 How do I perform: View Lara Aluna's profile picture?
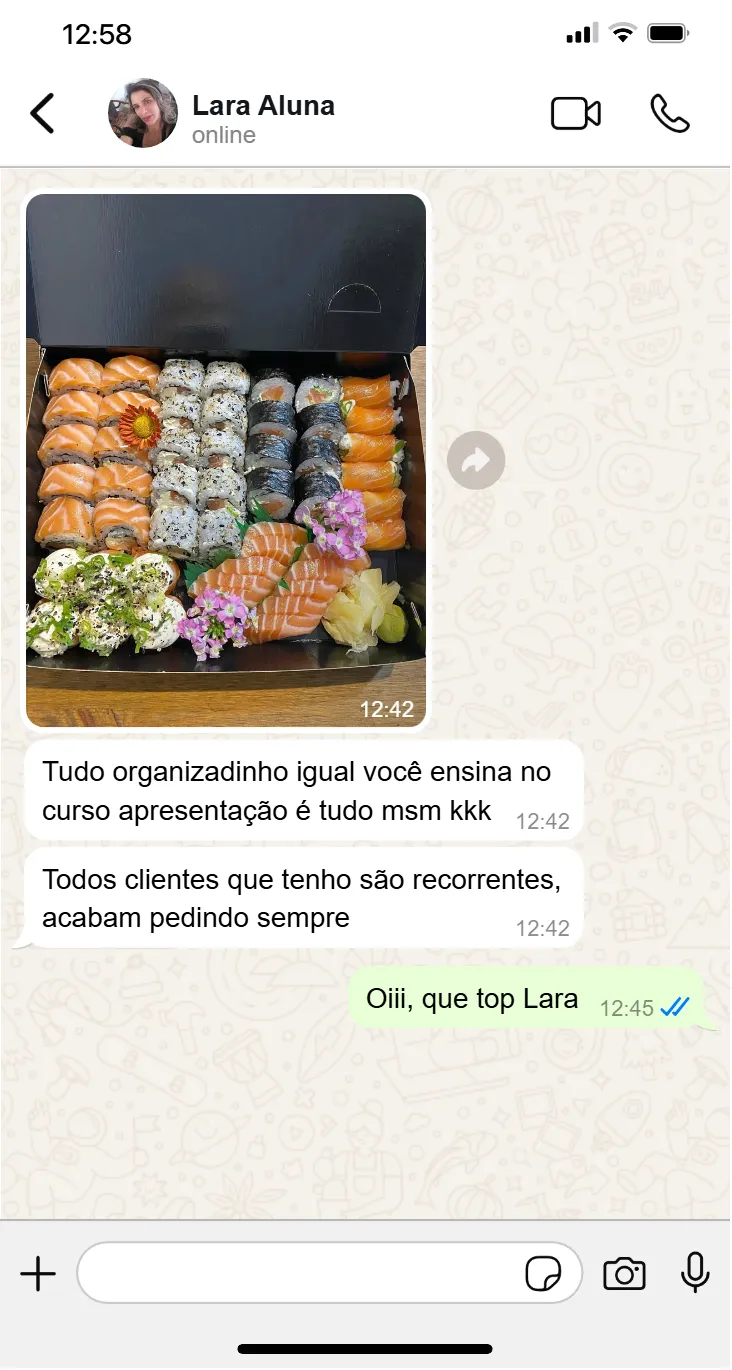pyautogui.click(x=143, y=113)
